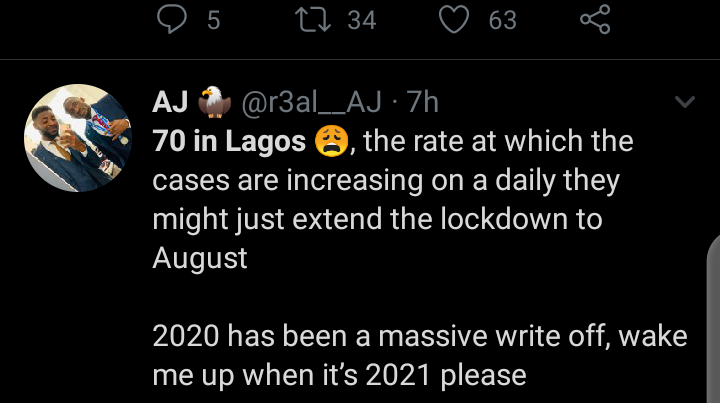720x403 pixels.
Task: Open the @r3al__AJ profile handle
Action: click(312, 102)
